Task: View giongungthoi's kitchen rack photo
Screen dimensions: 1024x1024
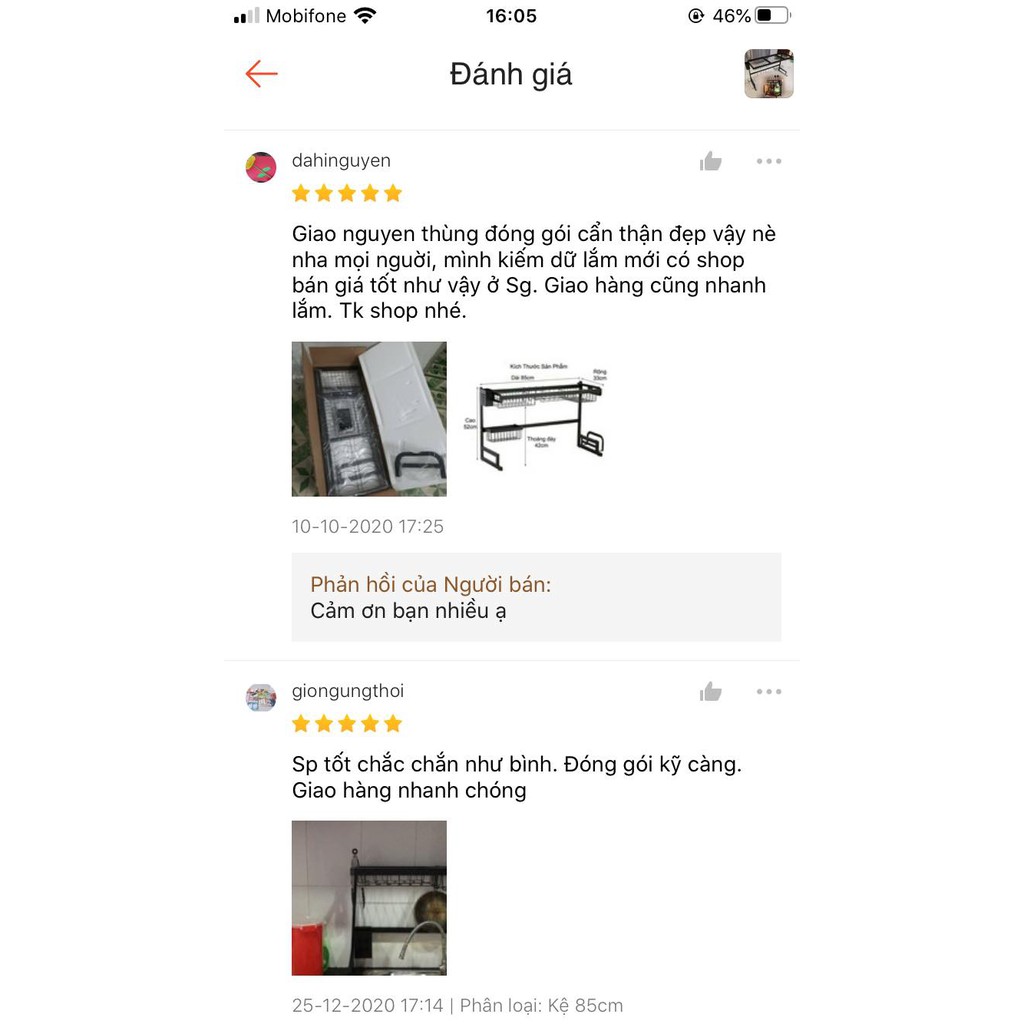Action: click(x=369, y=897)
